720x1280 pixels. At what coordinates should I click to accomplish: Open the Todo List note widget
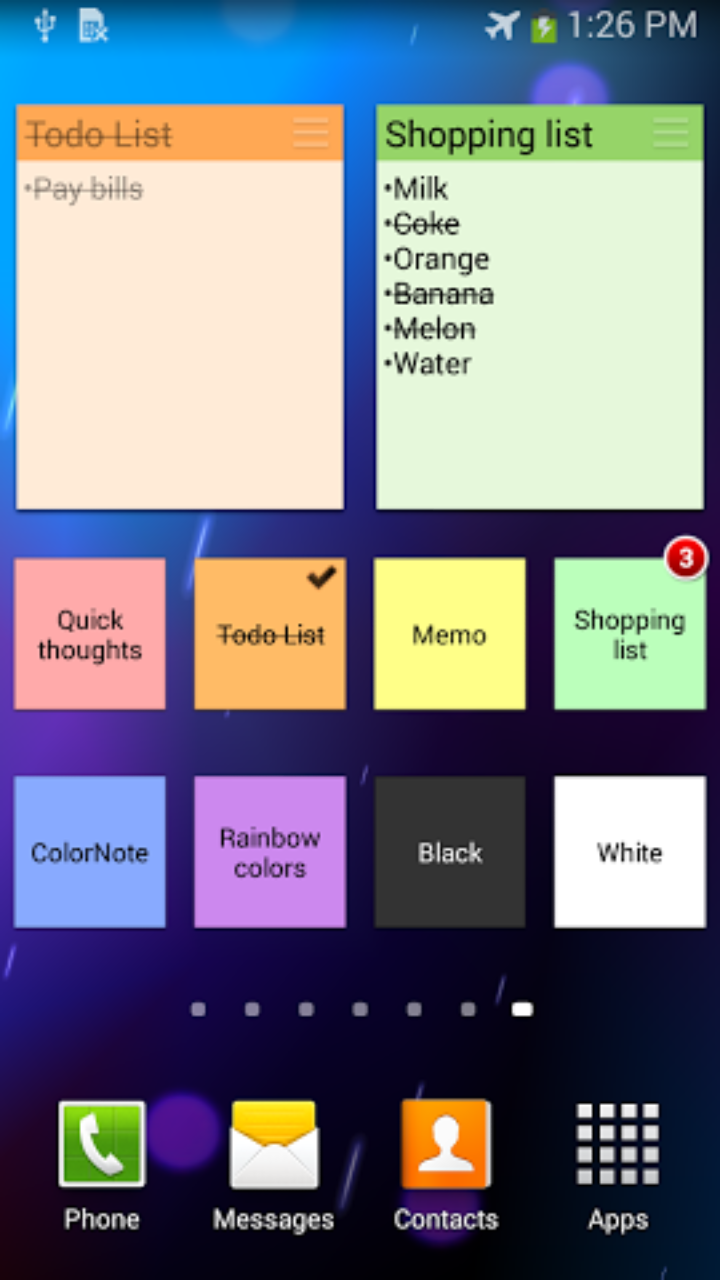[x=180, y=330]
